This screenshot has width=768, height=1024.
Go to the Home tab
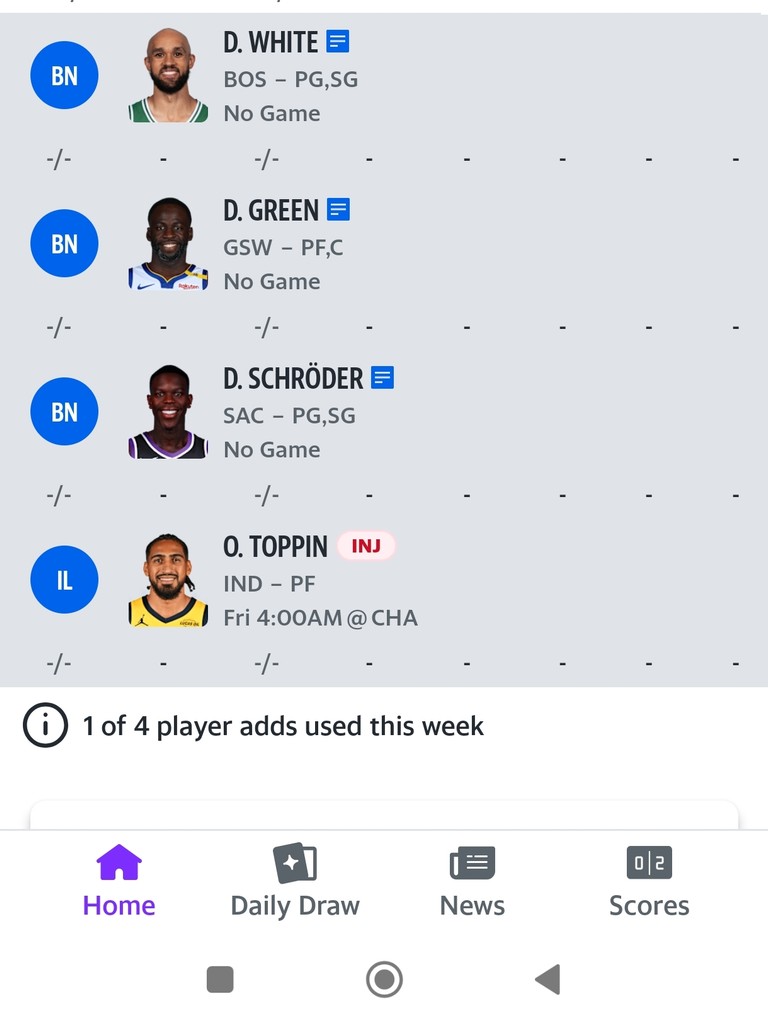click(x=119, y=881)
